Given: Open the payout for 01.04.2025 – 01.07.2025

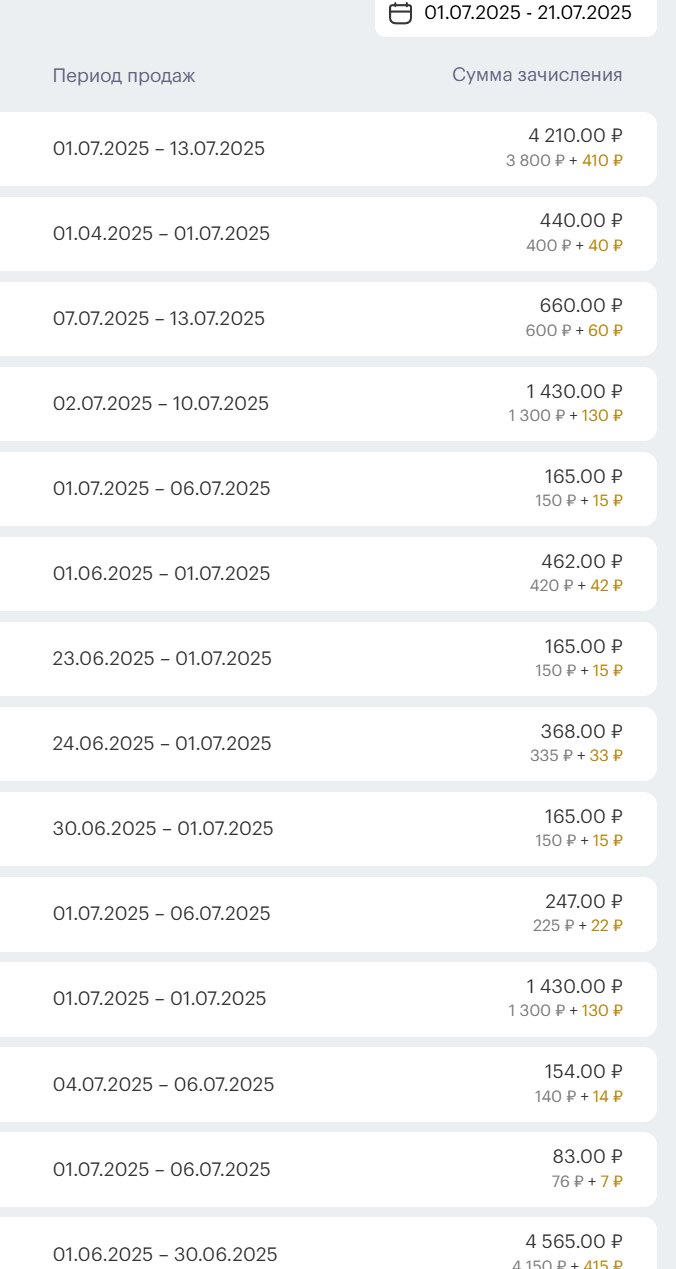Looking at the screenshot, I should click(x=330, y=234).
